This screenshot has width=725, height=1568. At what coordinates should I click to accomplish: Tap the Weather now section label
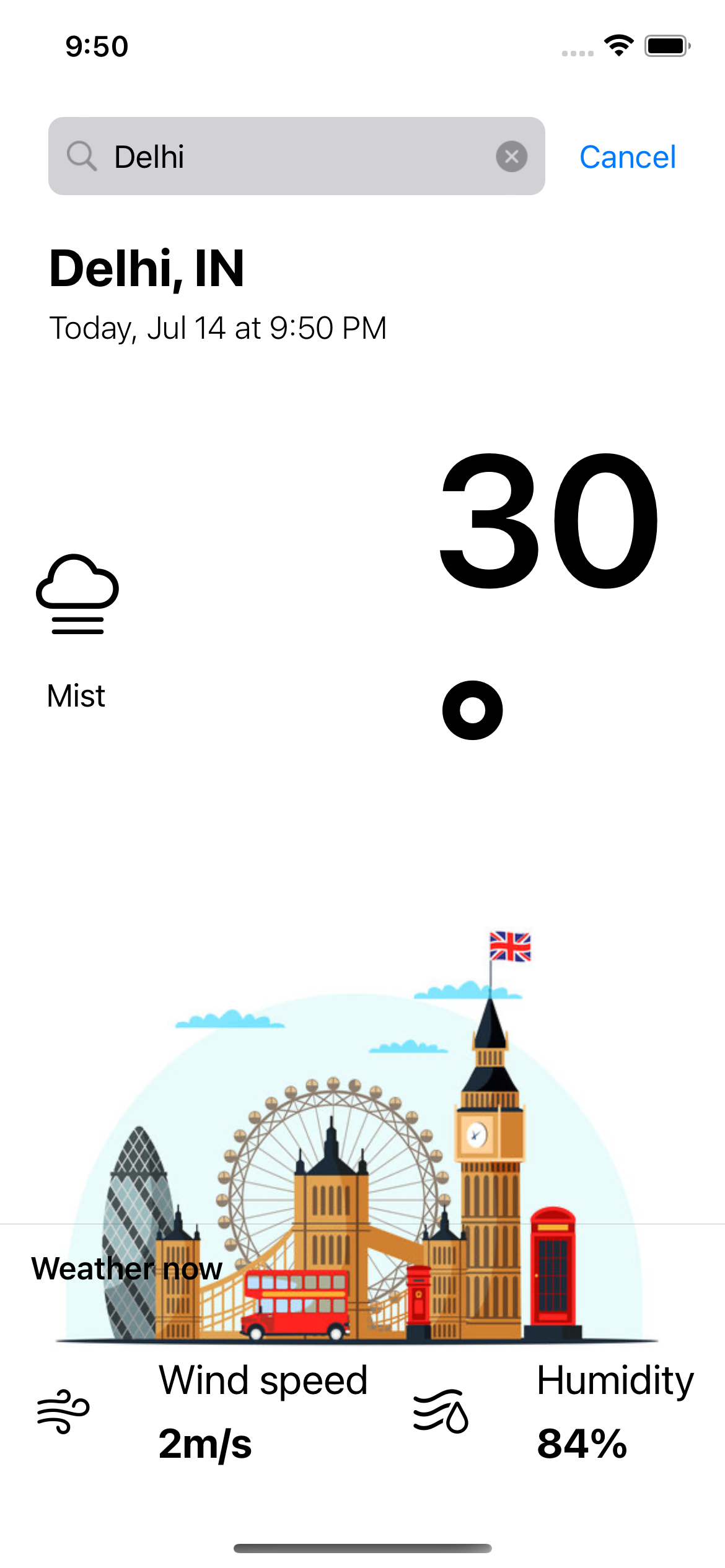coord(126,1268)
